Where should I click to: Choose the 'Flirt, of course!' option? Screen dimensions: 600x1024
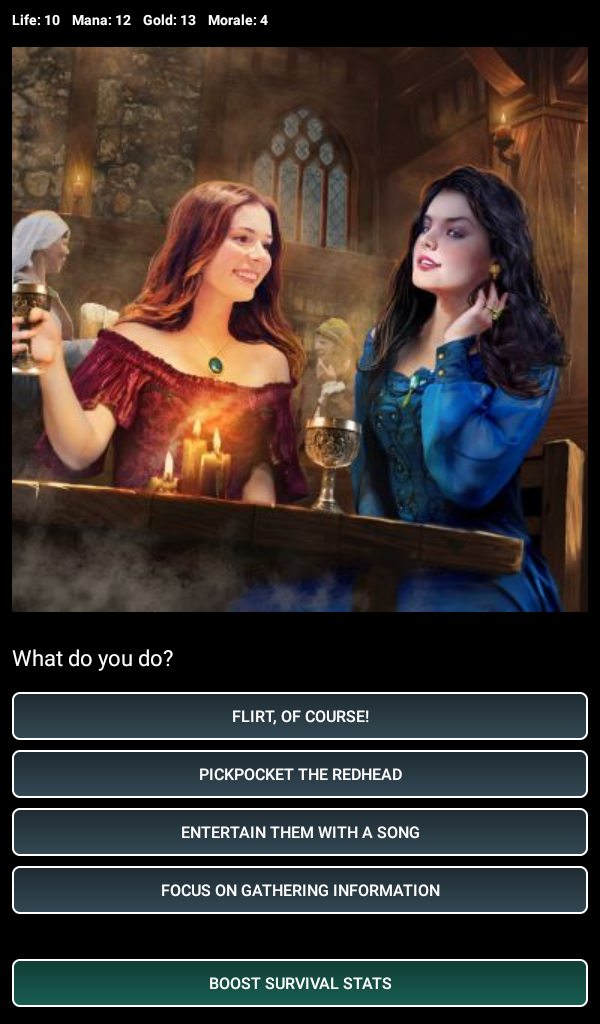click(x=300, y=716)
